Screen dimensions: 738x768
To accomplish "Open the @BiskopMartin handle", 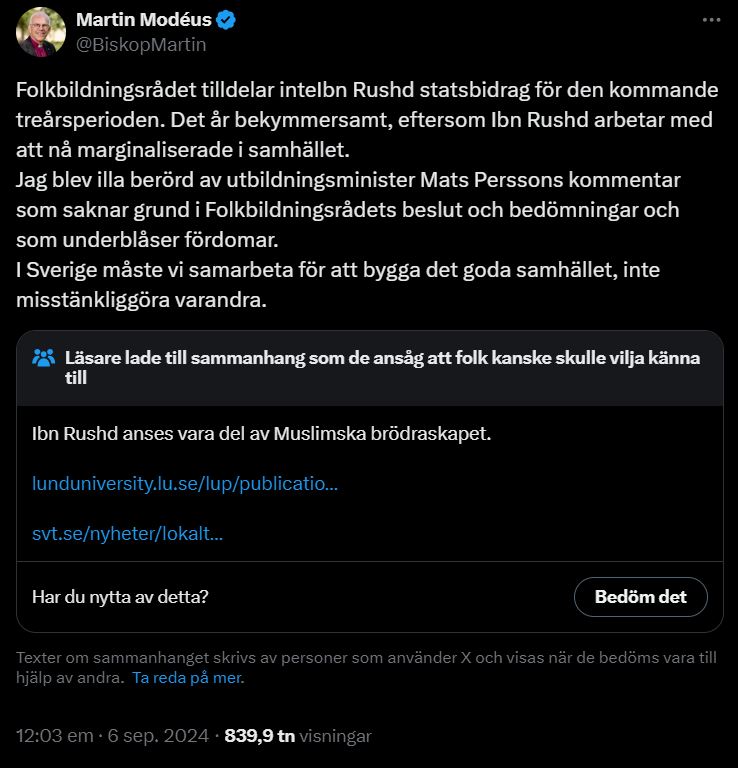I will (x=141, y=44).
